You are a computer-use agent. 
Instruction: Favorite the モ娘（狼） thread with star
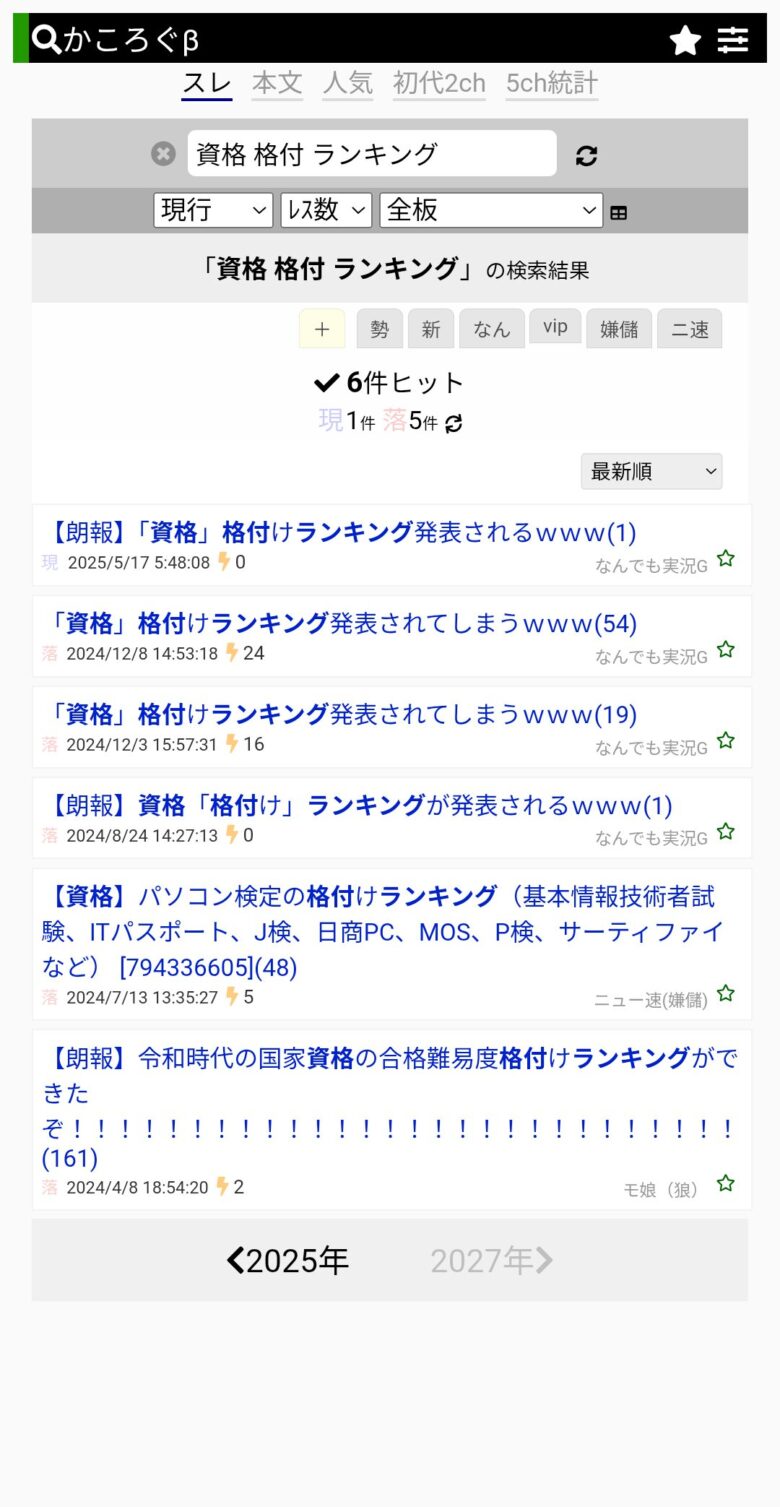(726, 1184)
